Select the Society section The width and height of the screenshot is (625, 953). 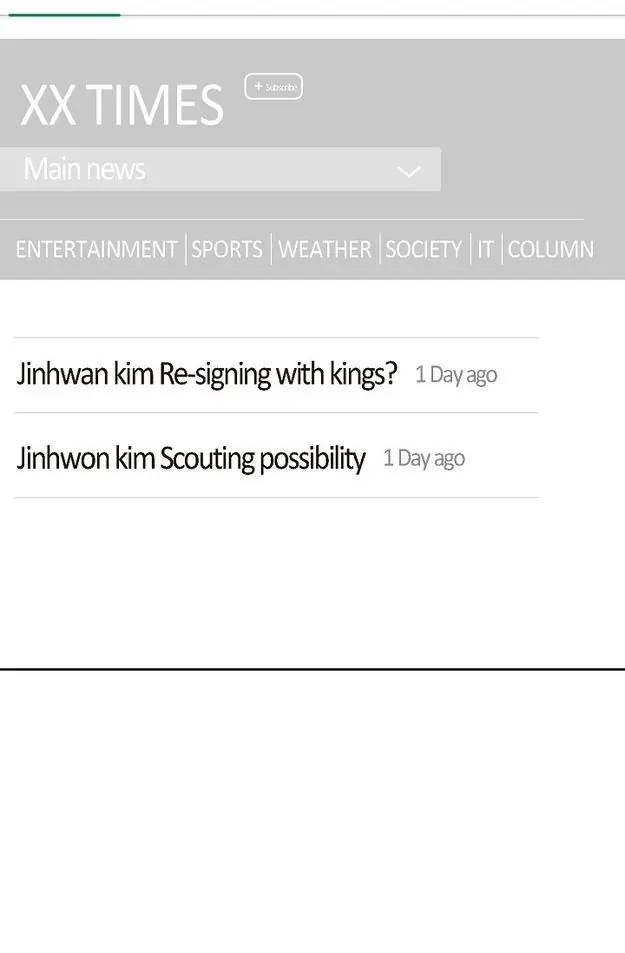click(x=423, y=249)
